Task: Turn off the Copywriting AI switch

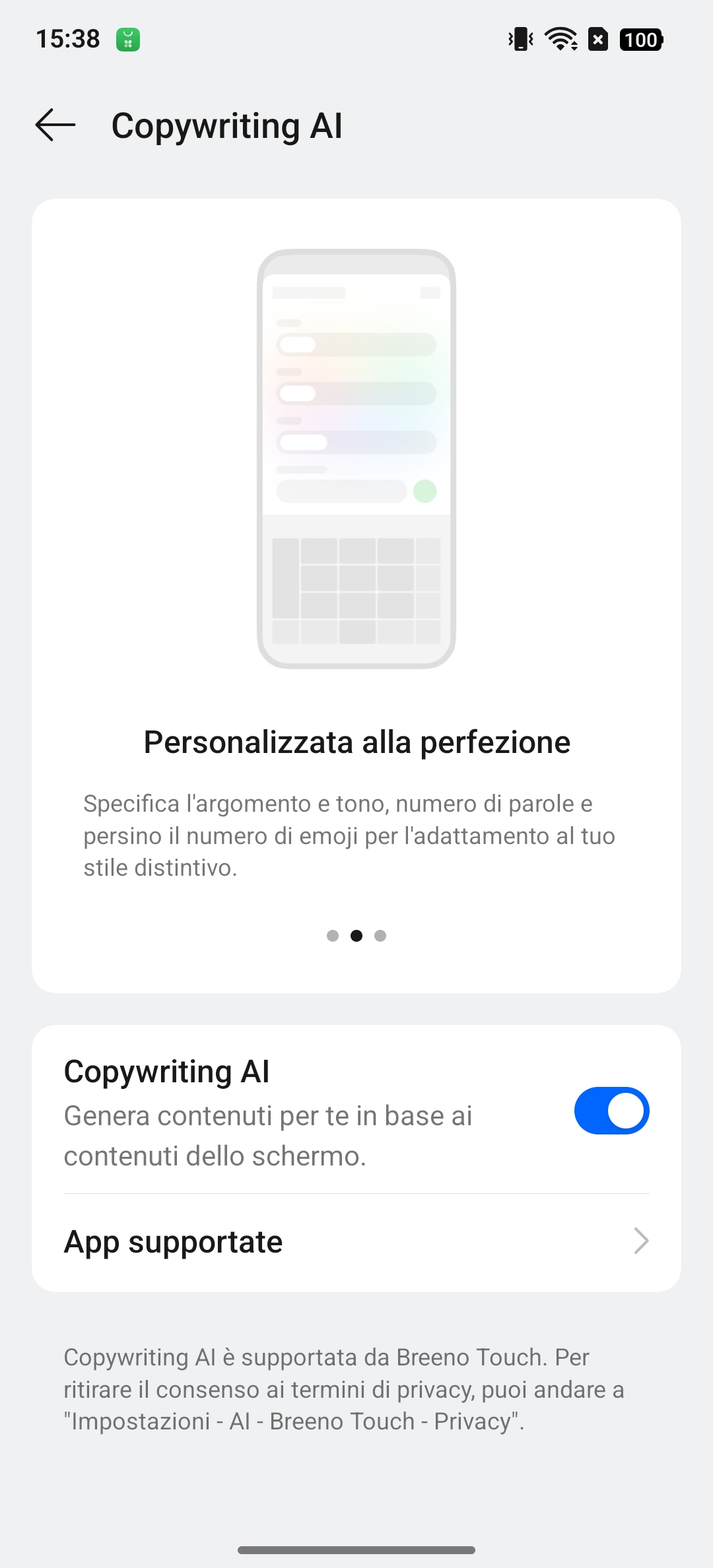Action: coord(611,1111)
